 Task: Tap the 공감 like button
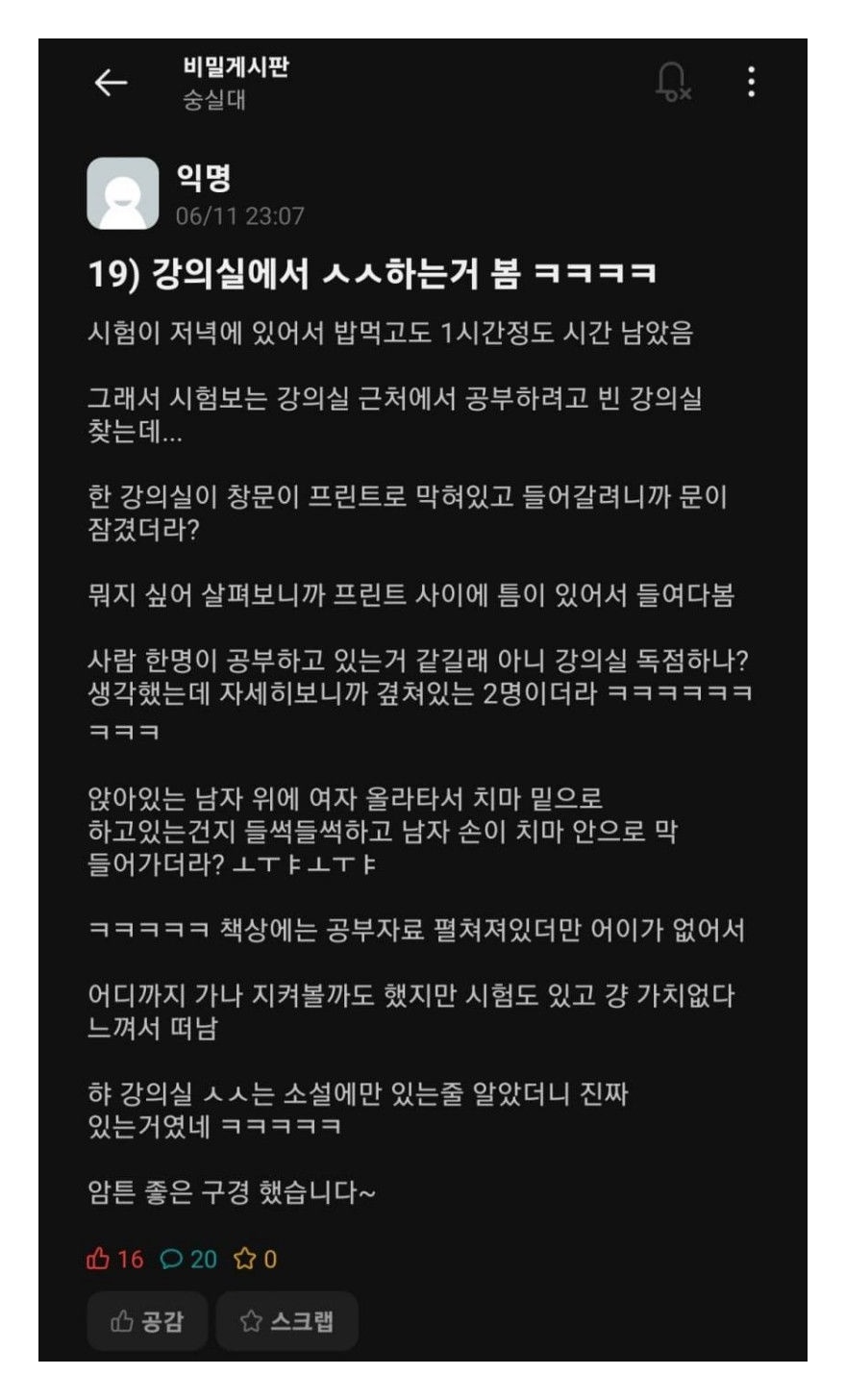[x=147, y=1321]
